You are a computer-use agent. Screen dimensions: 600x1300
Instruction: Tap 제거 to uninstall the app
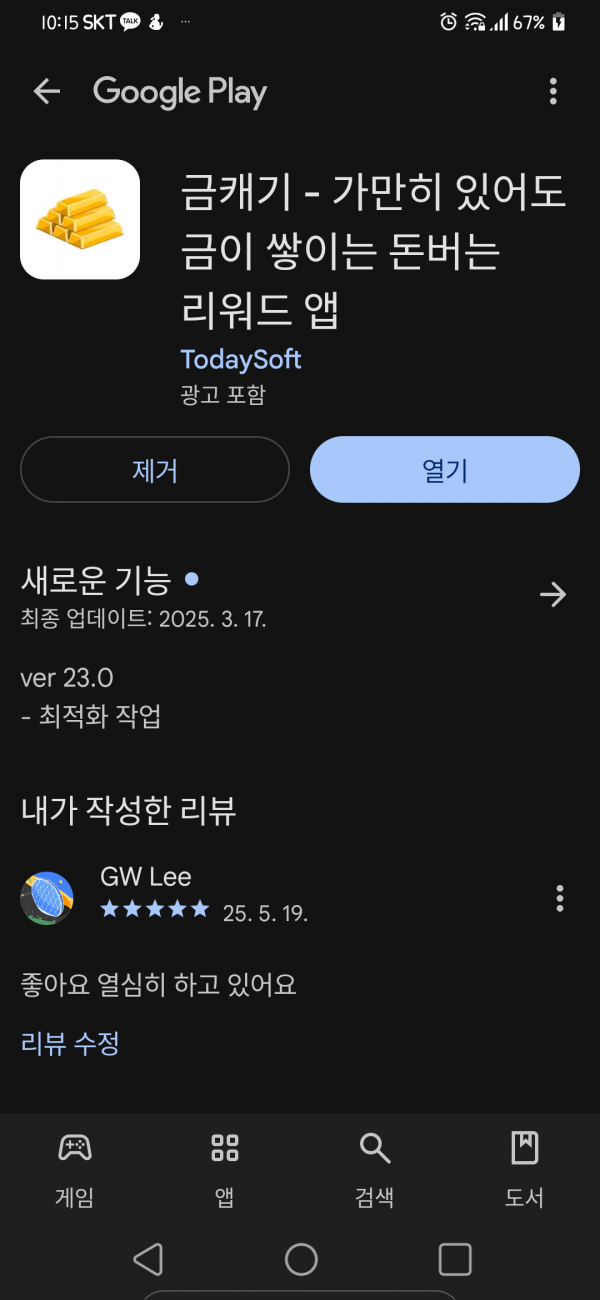155,469
